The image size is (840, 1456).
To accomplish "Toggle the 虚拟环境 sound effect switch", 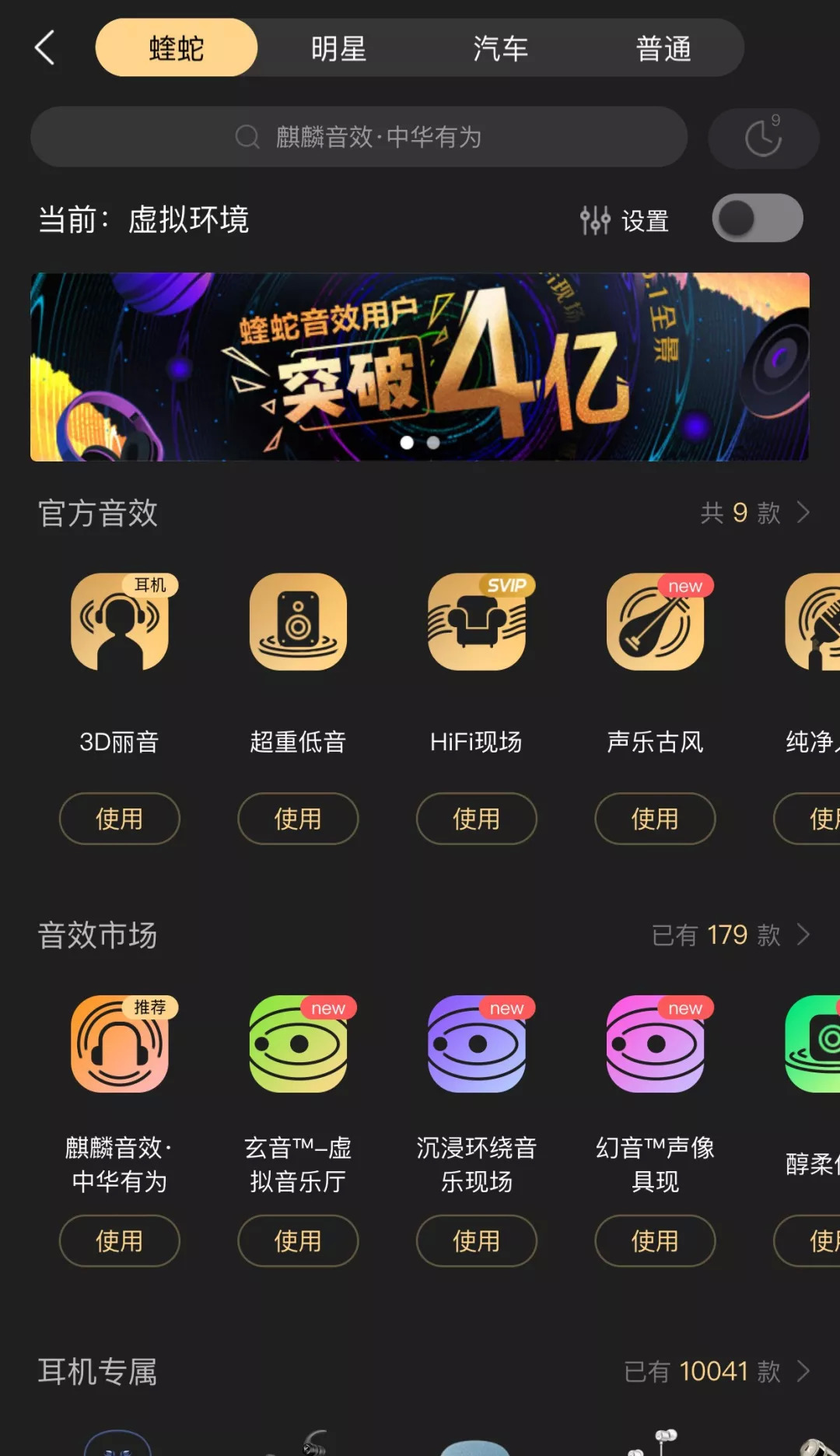I will 757,219.
